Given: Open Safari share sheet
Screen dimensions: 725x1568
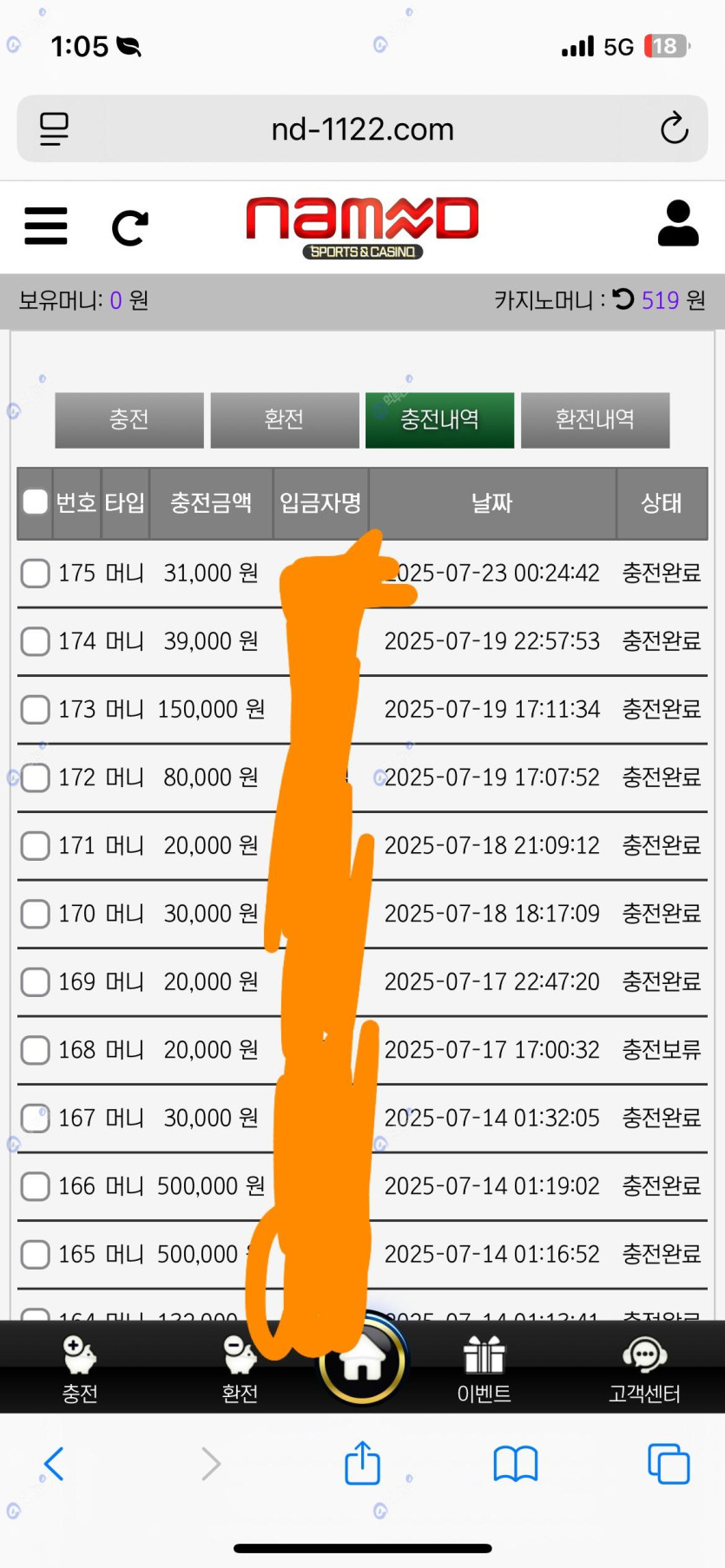Looking at the screenshot, I should pyautogui.click(x=362, y=1463).
